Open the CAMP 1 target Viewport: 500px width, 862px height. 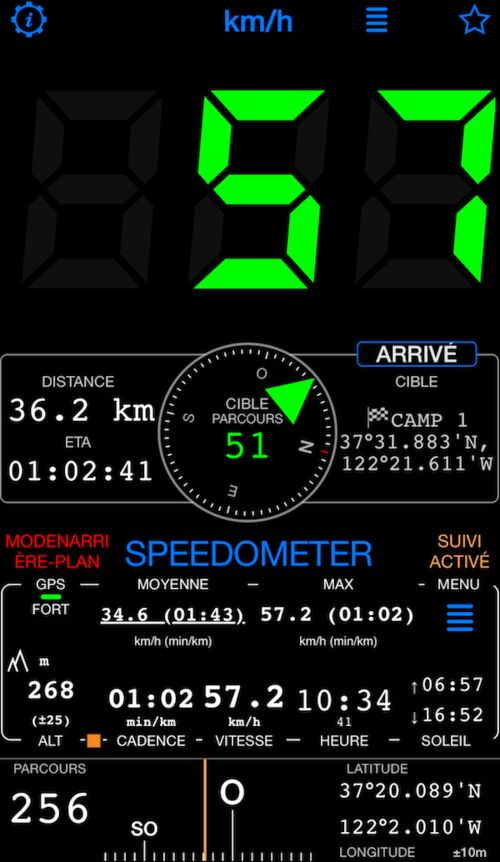[x=418, y=420]
